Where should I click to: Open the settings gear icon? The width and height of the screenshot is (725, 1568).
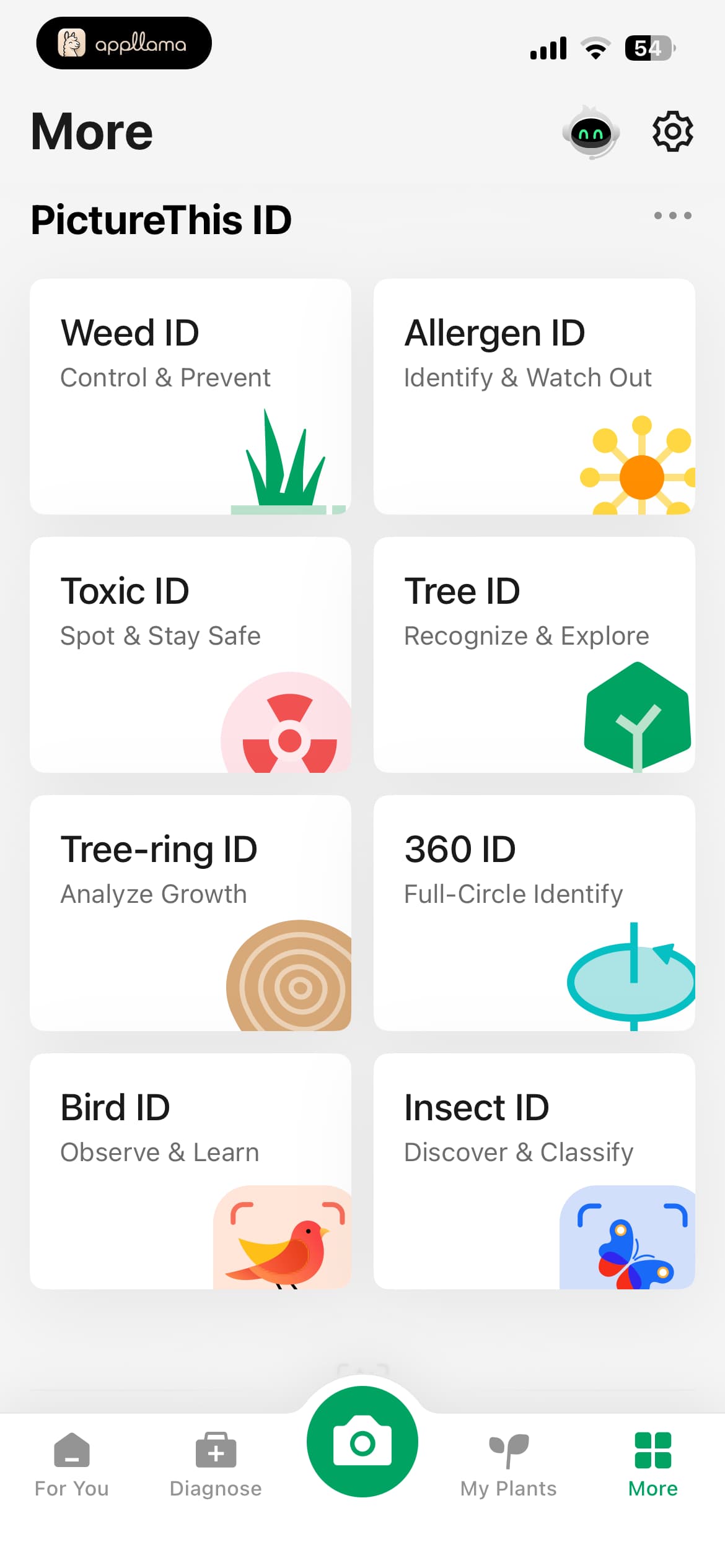[672, 131]
